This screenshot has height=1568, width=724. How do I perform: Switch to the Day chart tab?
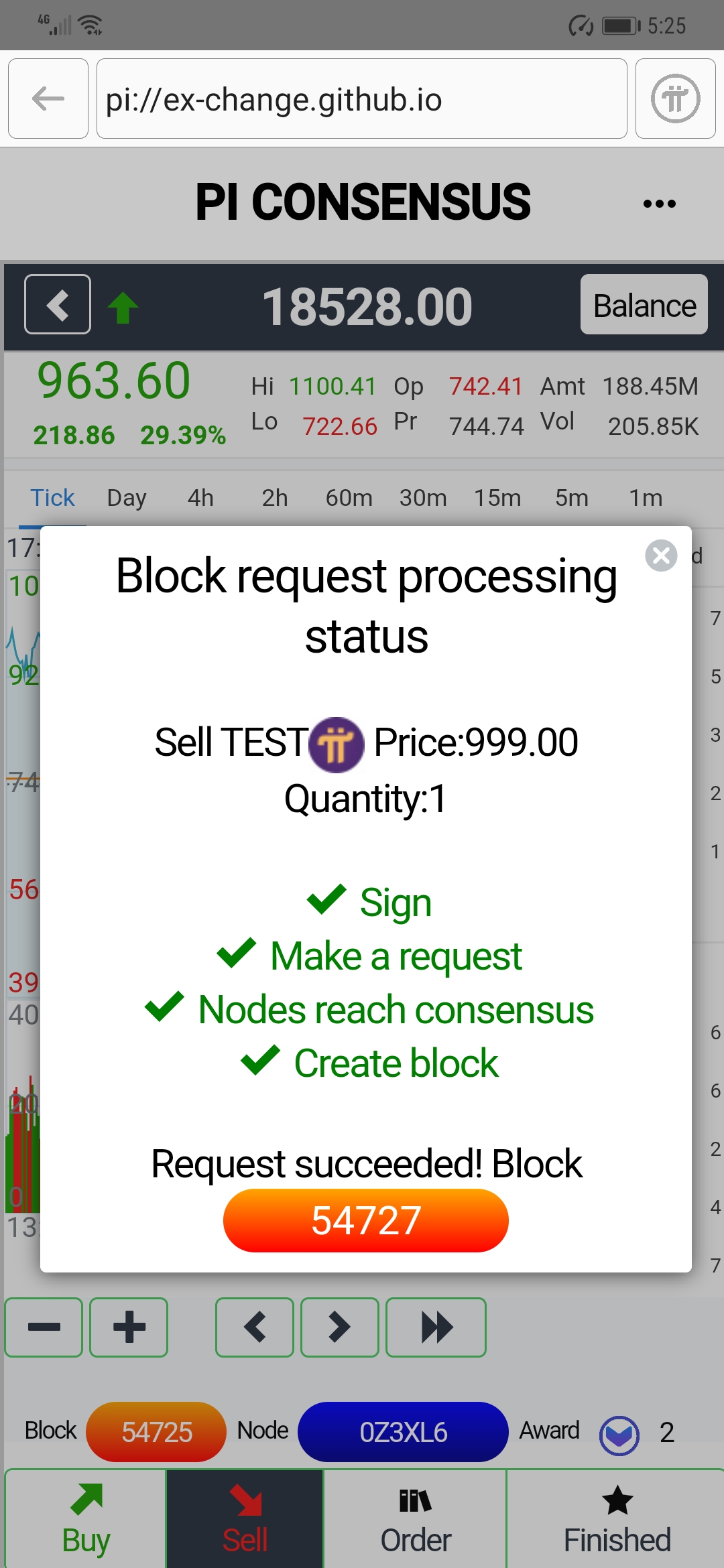click(127, 498)
